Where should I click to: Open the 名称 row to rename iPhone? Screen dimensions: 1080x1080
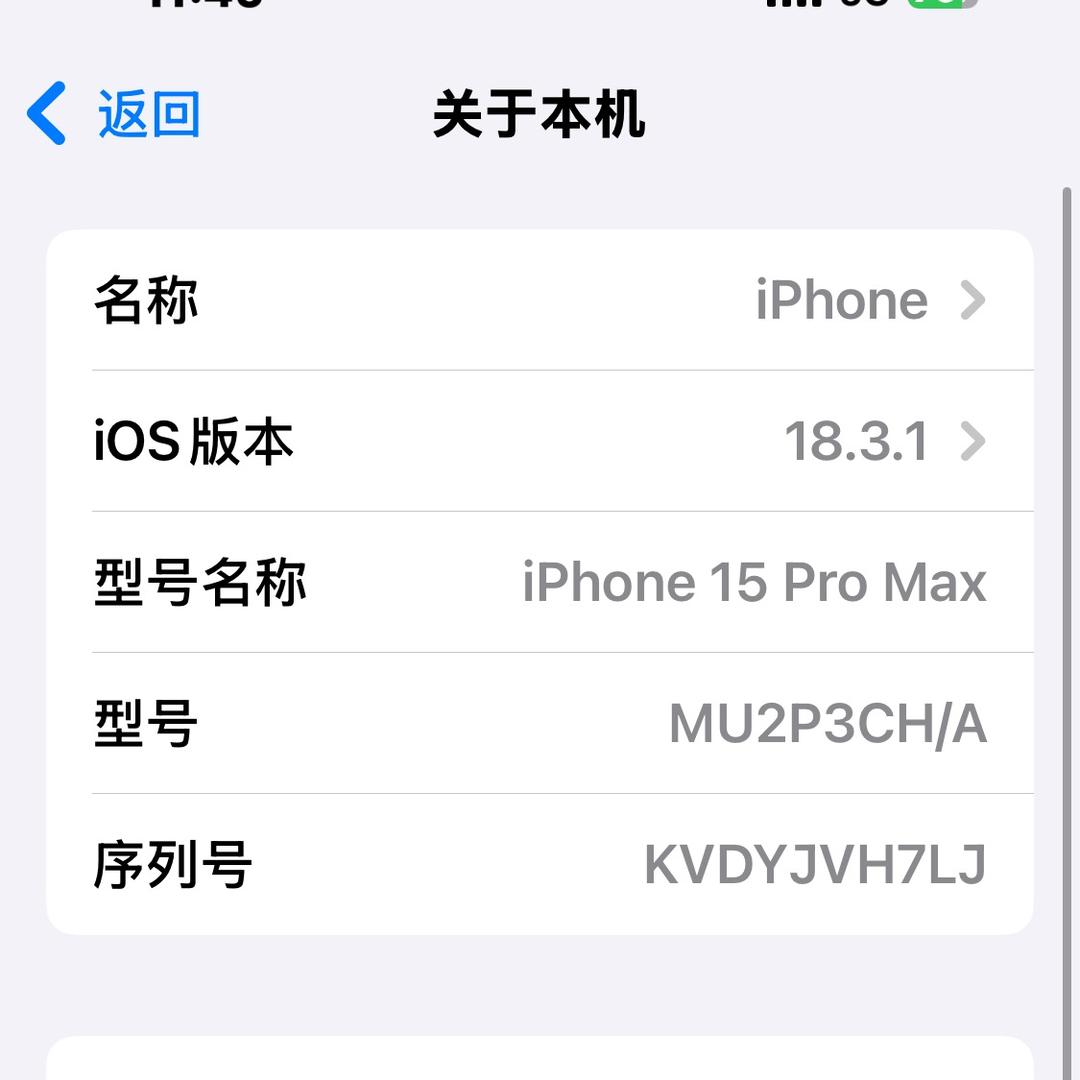tap(540, 300)
